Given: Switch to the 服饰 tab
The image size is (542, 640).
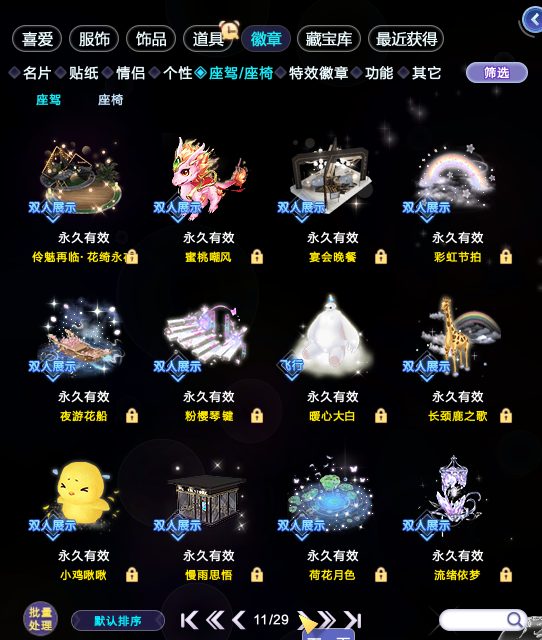Looking at the screenshot, I should click(94, 39).
